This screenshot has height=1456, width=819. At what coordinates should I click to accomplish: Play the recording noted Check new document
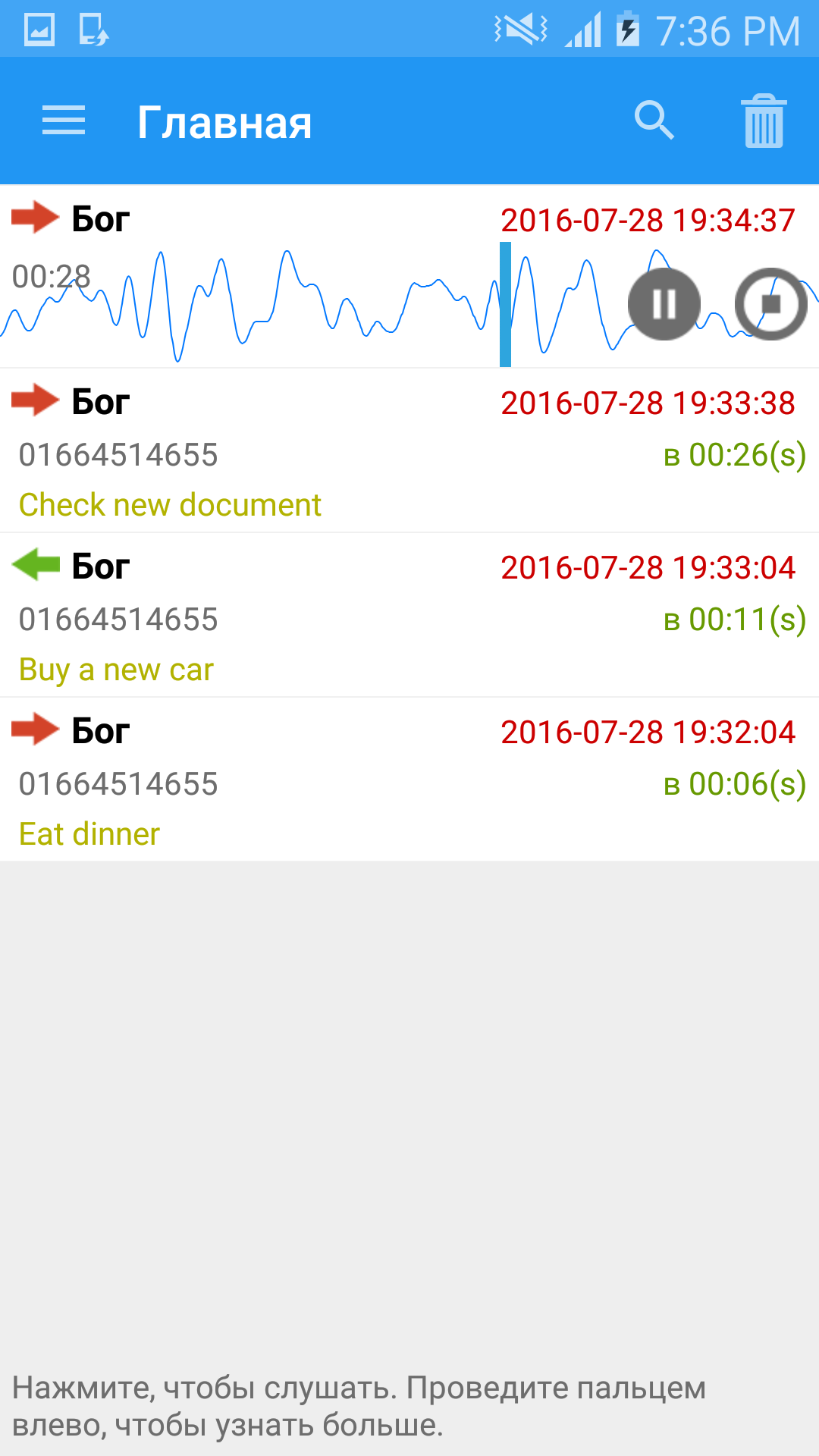pyautogui.click(x=409, y=450)
